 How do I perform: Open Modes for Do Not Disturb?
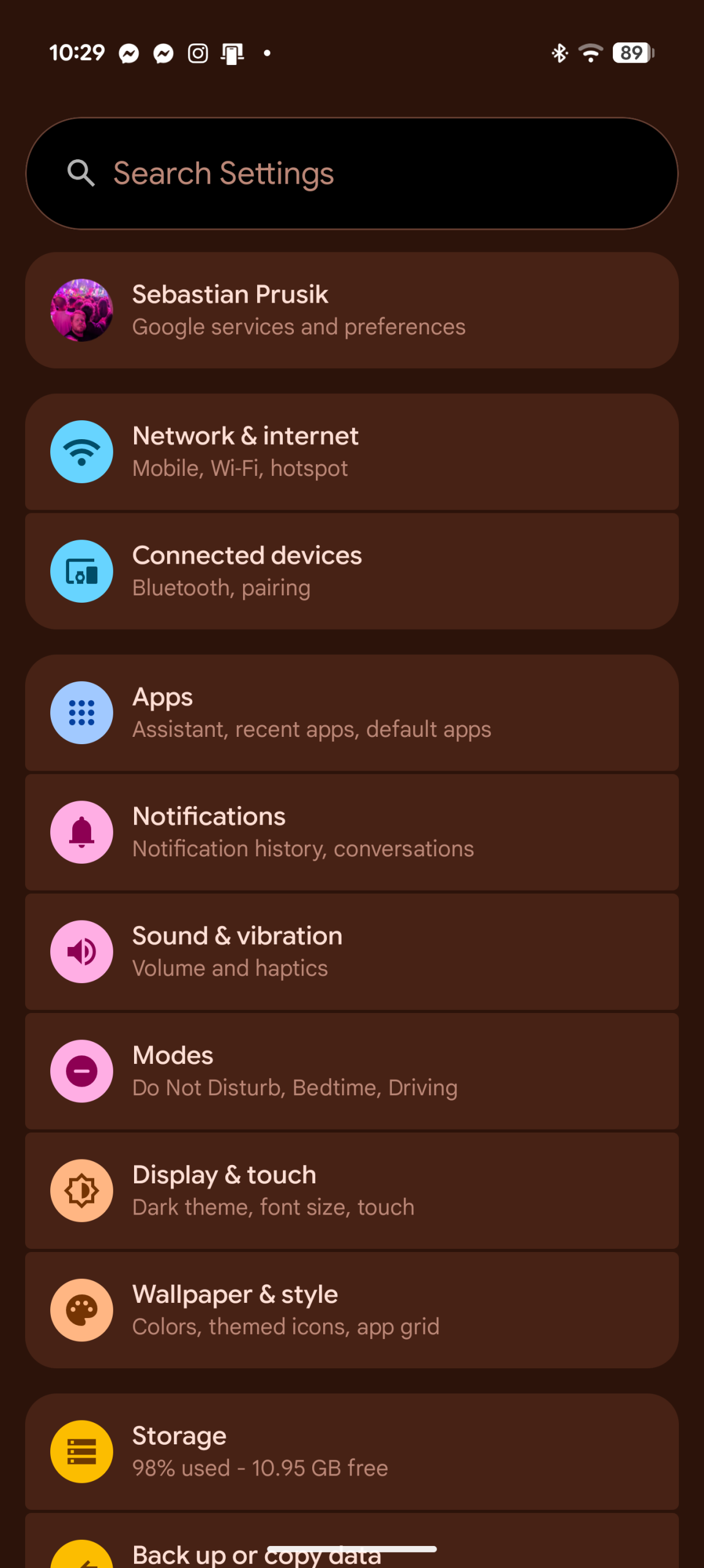point(351,1071)
